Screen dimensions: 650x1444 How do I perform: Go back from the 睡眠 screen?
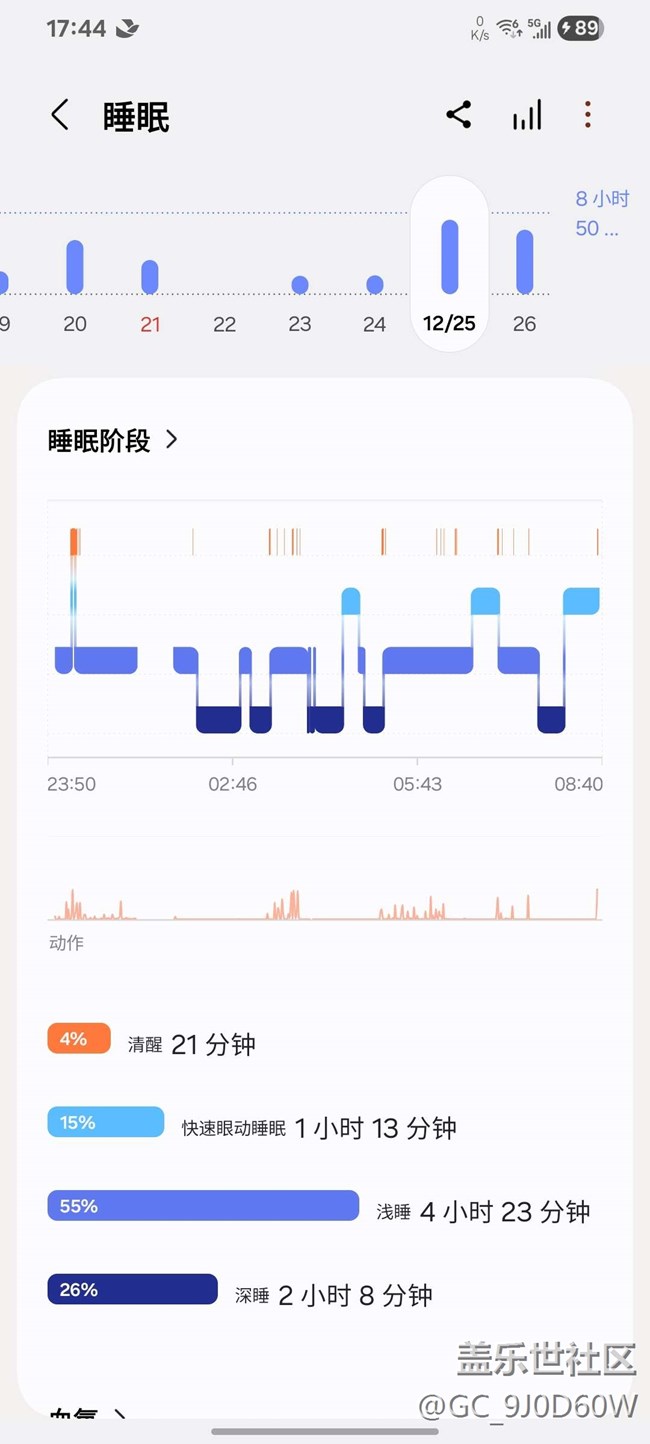[60, 116]
